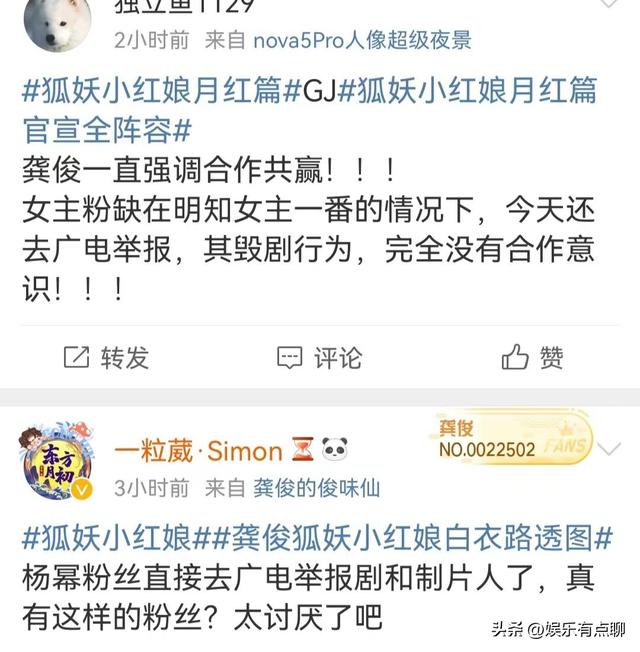Screen dimensions: 640x652
Task: Open username 一粒葳·Simon
Action: [x=198, y=451]
